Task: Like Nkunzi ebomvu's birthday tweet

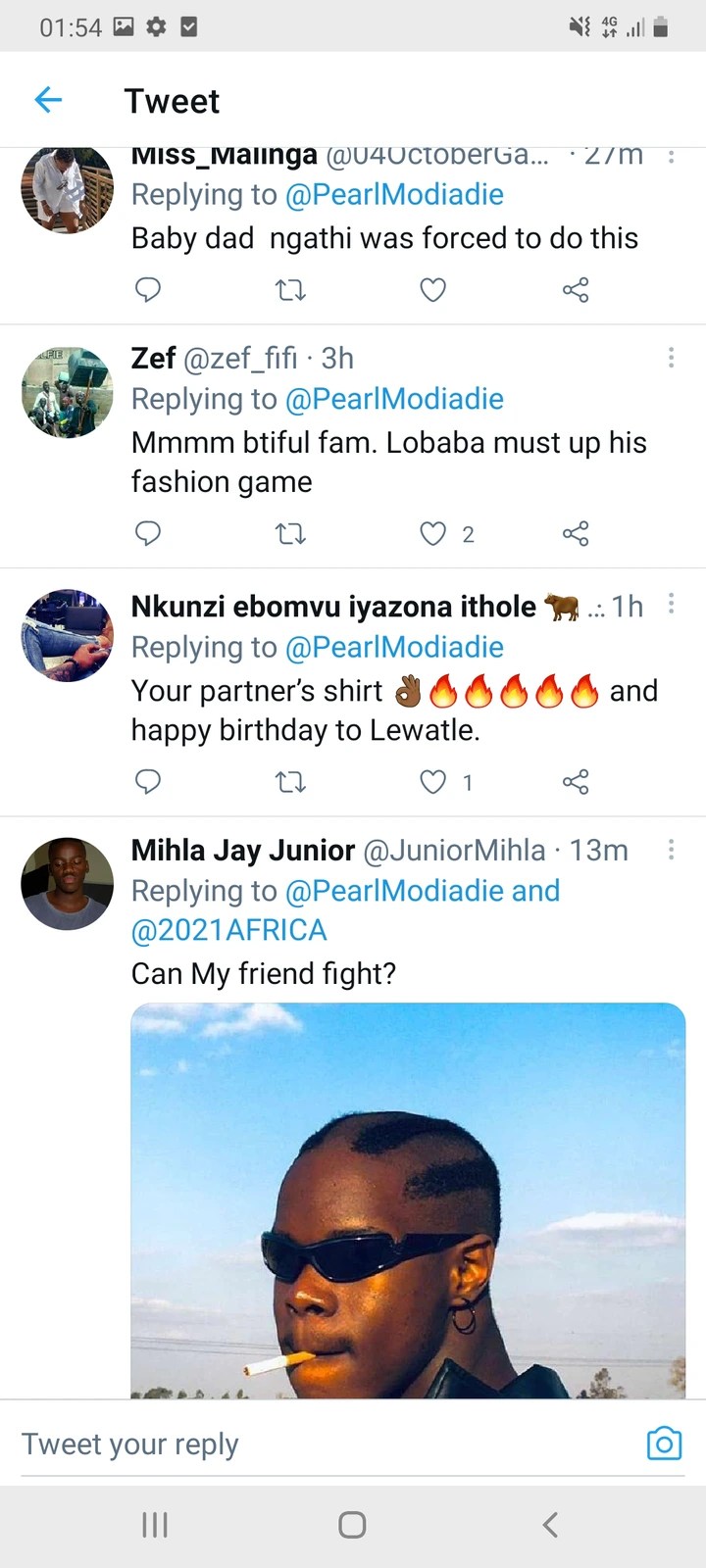Action: coord(432,782)
